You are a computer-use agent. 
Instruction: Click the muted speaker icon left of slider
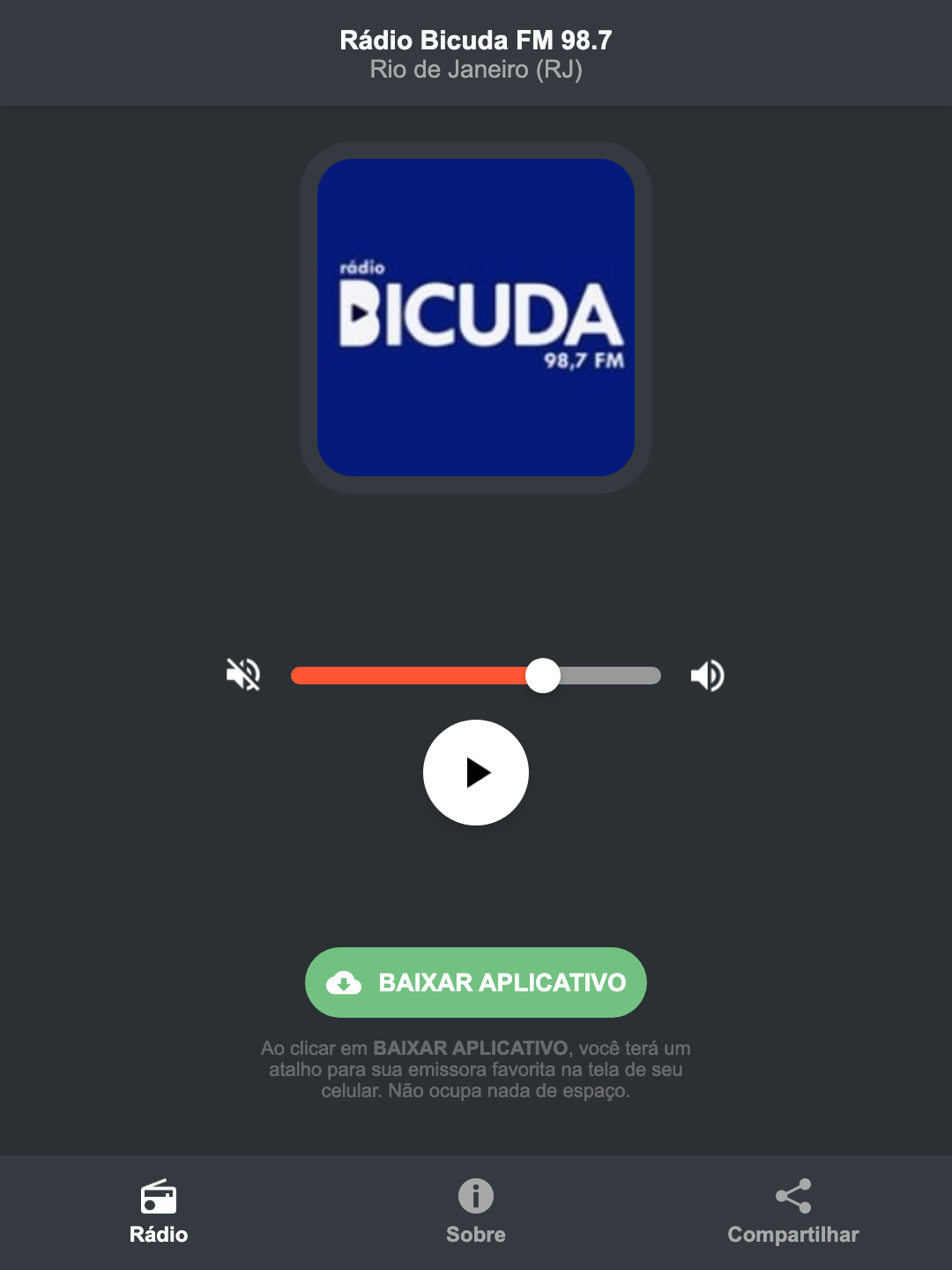[244, 675]
